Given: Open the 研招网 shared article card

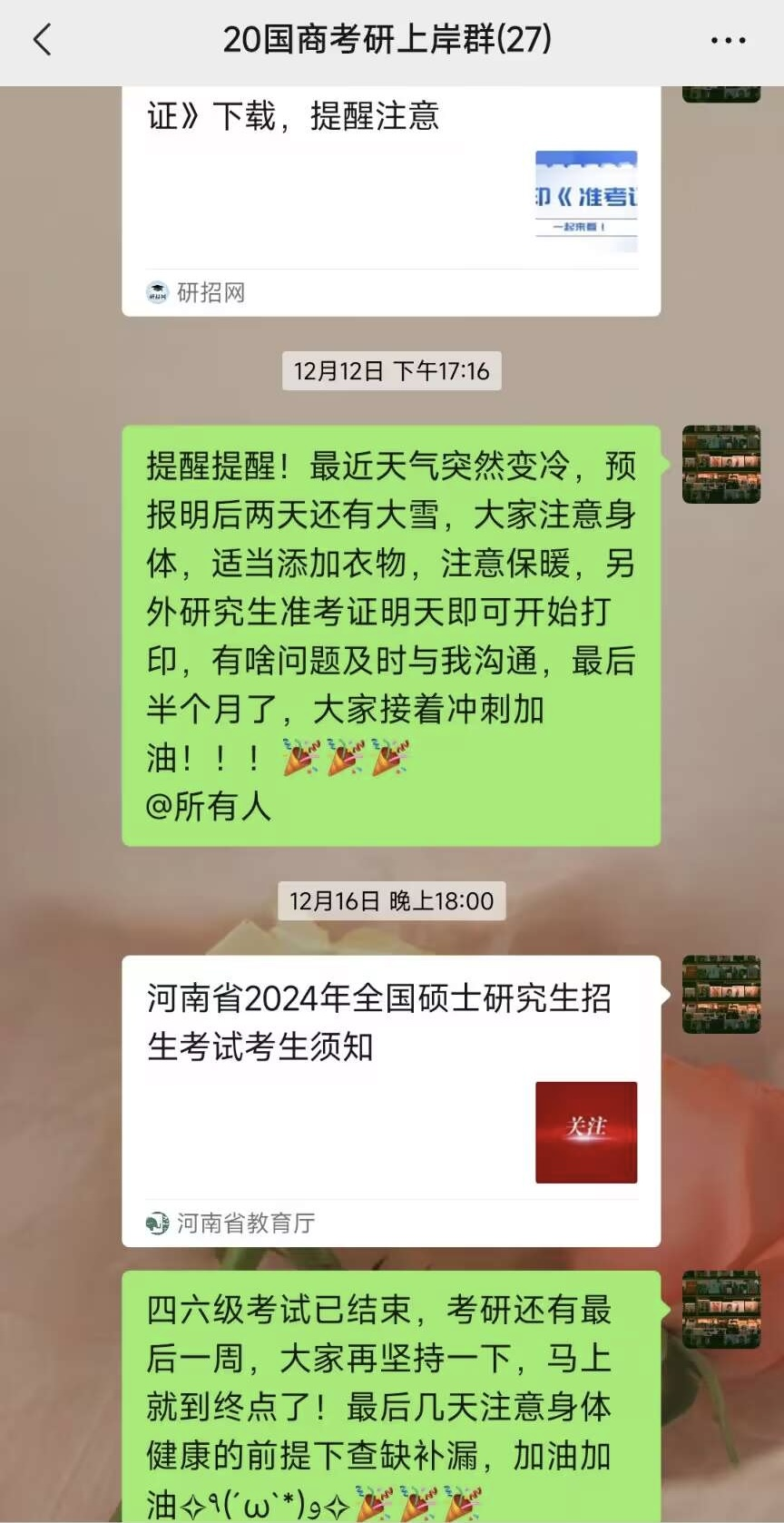Looking at the screenshot, I should [390, 200].
